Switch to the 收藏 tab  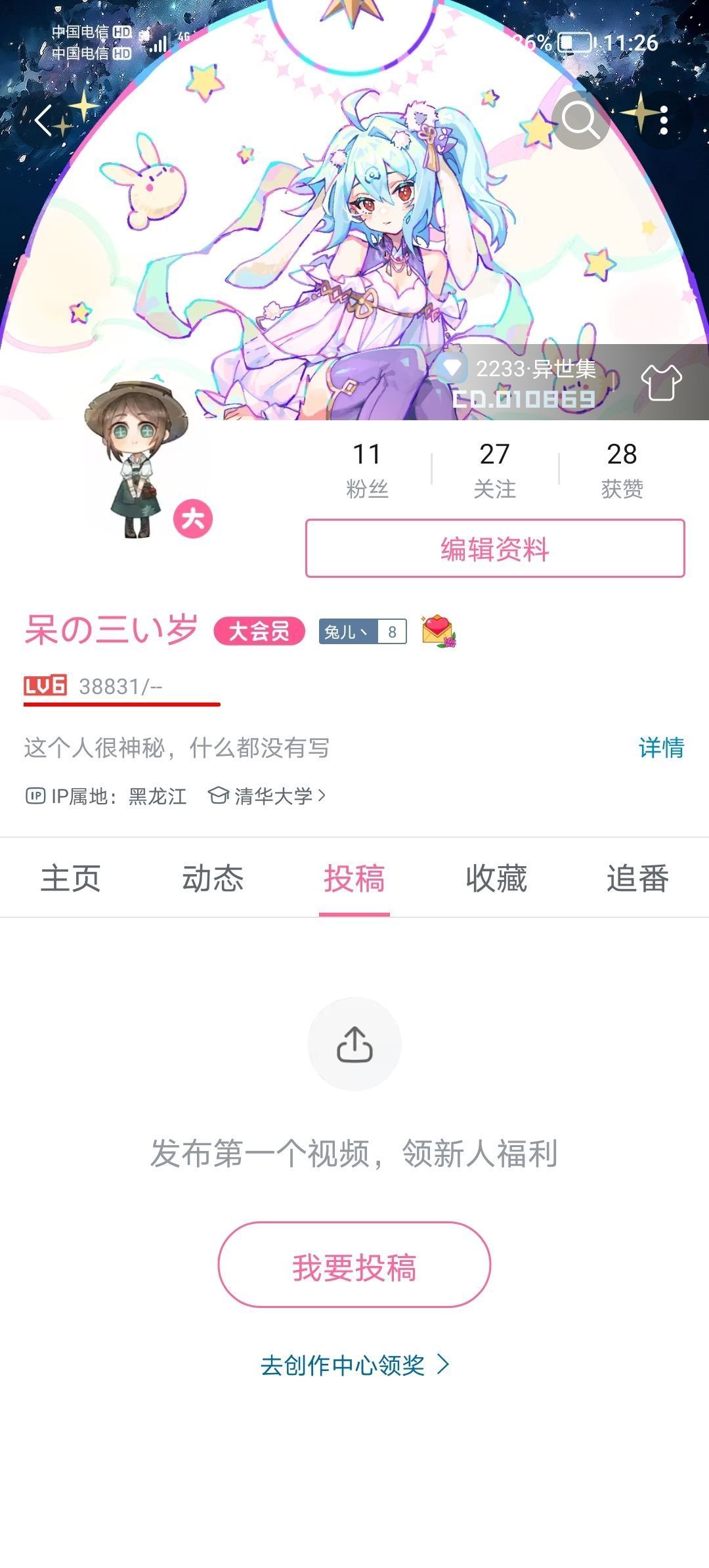coord(498,878)
